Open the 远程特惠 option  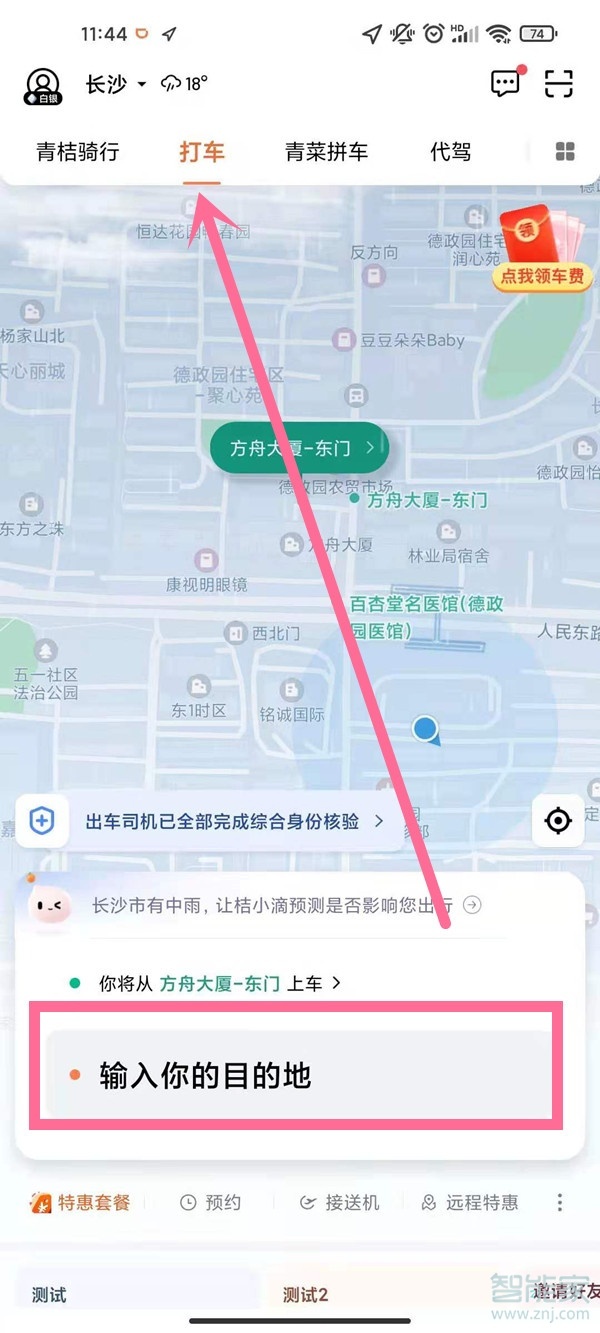470,1203
